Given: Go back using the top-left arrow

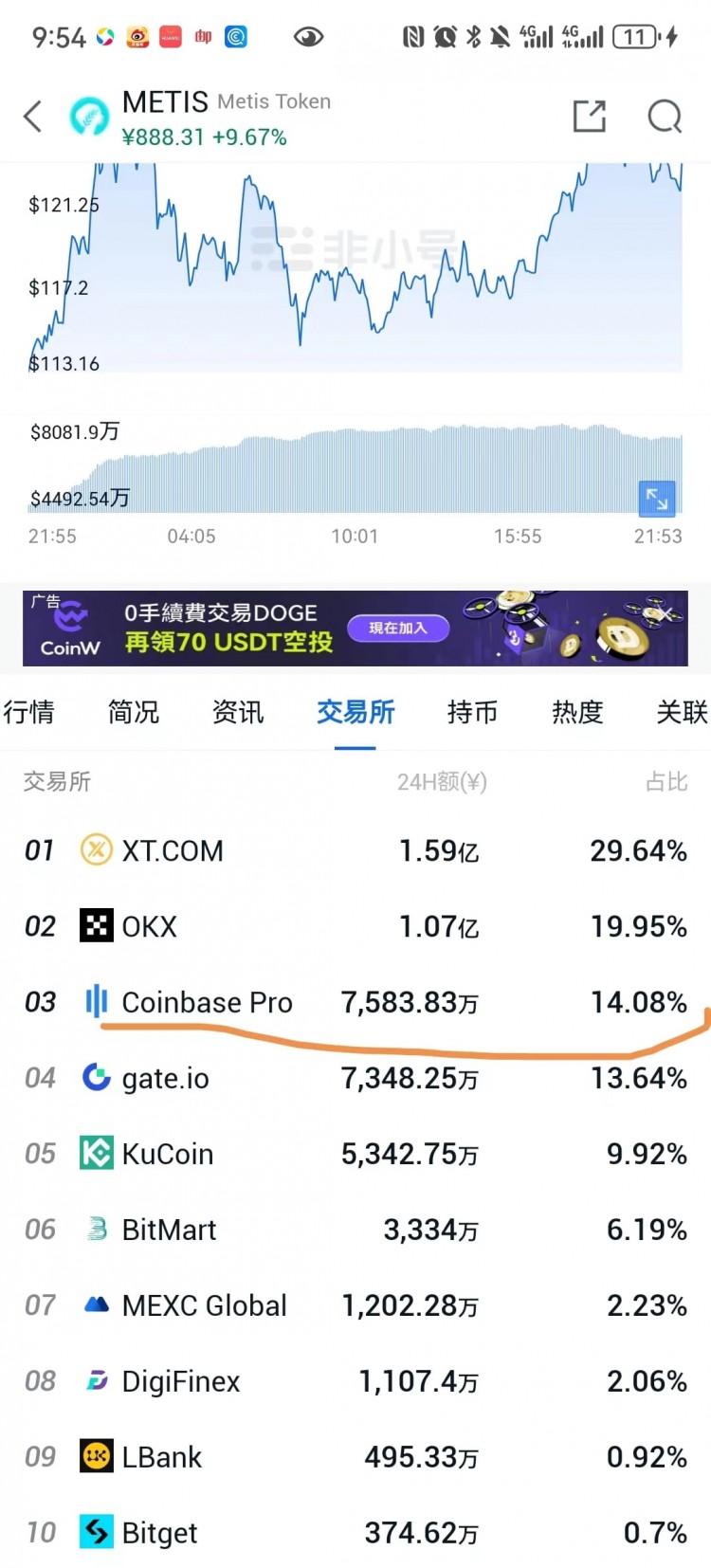Looking at the screenshot, I should [32, 117].
